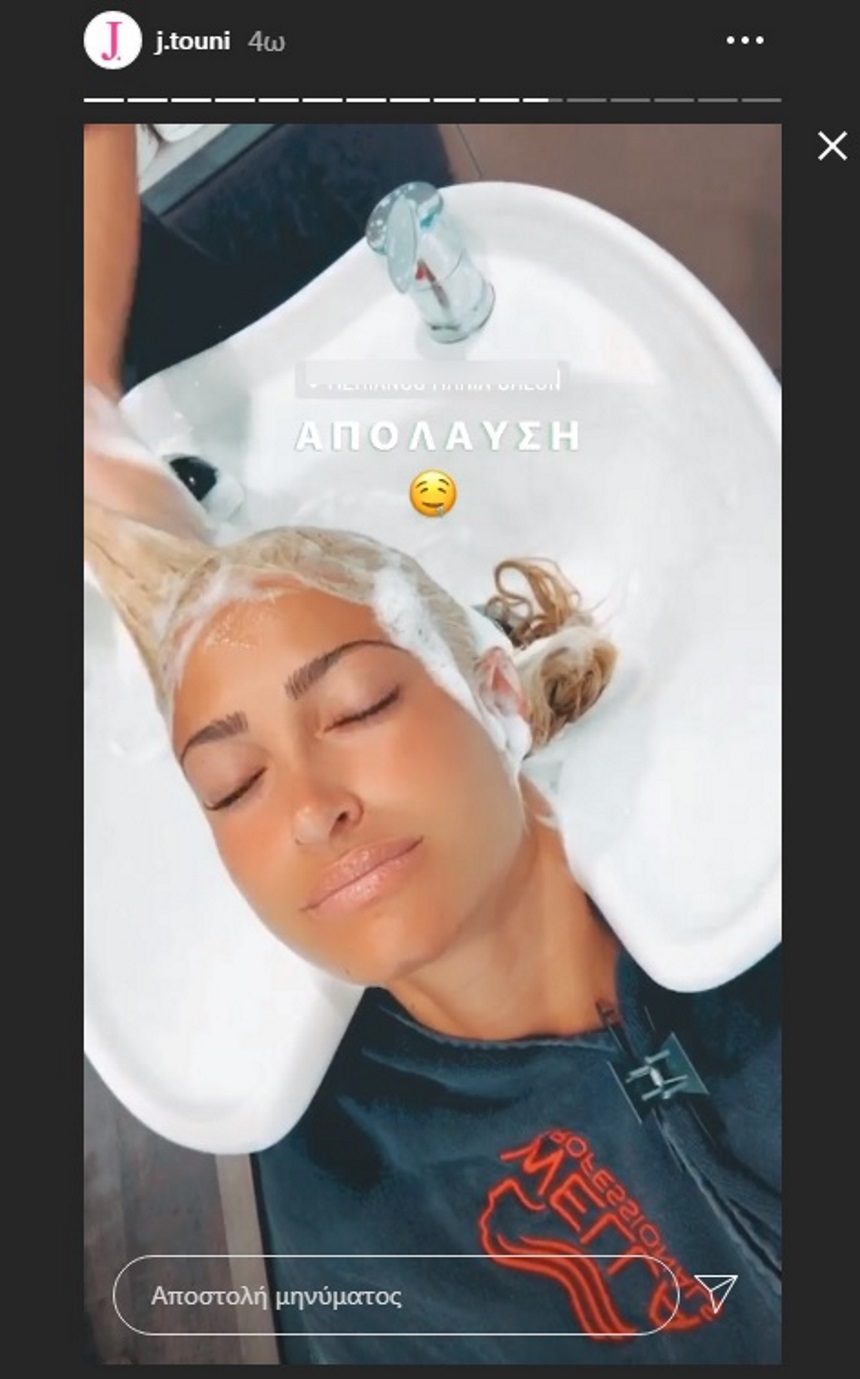Open the hair salon location sticker
Viewport: 860px width, 1379px height.
point(432,382)
